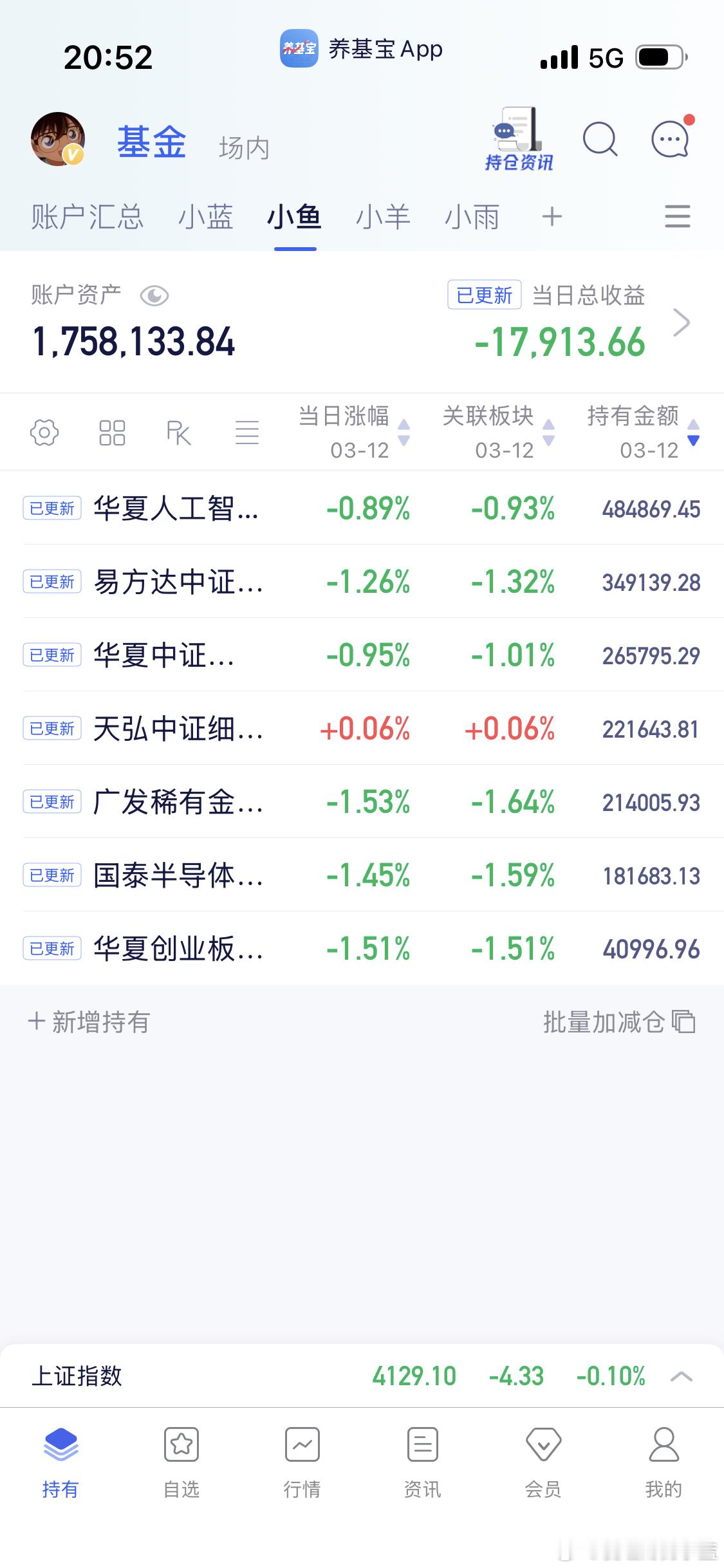The image size is (724, 1568).
Task: Switch to card view using the grid icon
Action: coord(113,433)
